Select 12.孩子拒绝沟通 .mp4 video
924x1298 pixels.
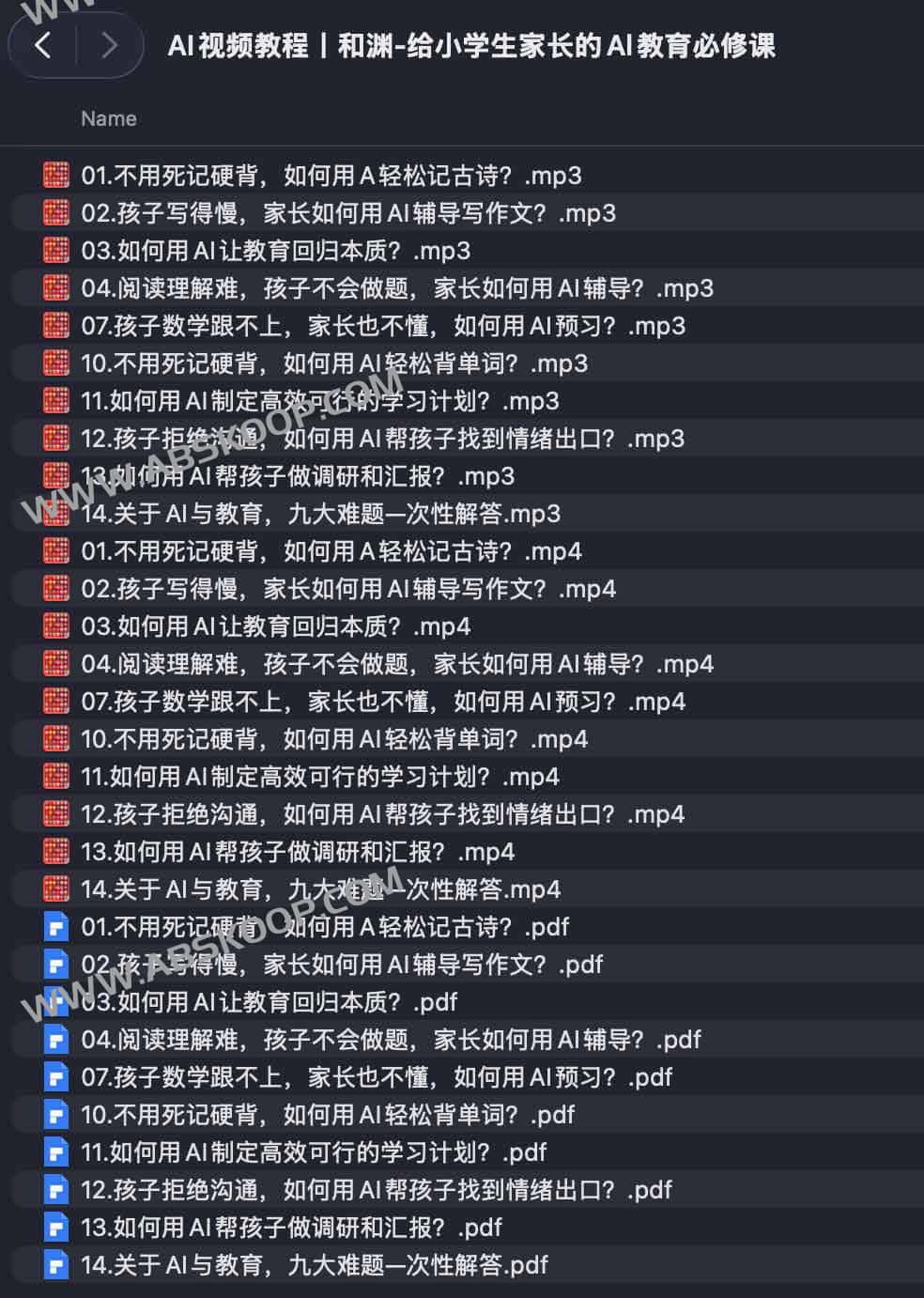[382, 814]
